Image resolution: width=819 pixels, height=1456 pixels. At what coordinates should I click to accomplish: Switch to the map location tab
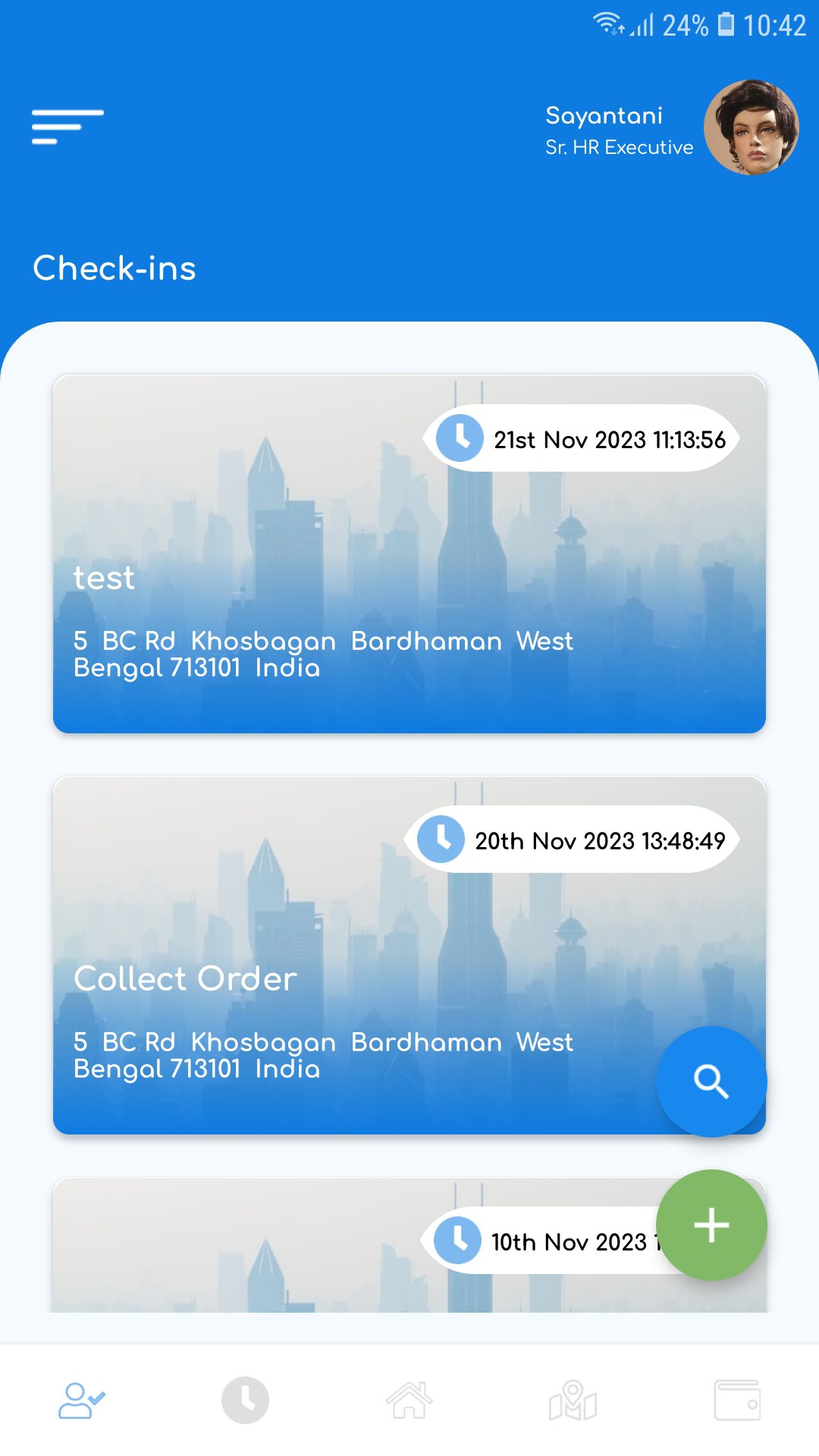click(573, 1400)
